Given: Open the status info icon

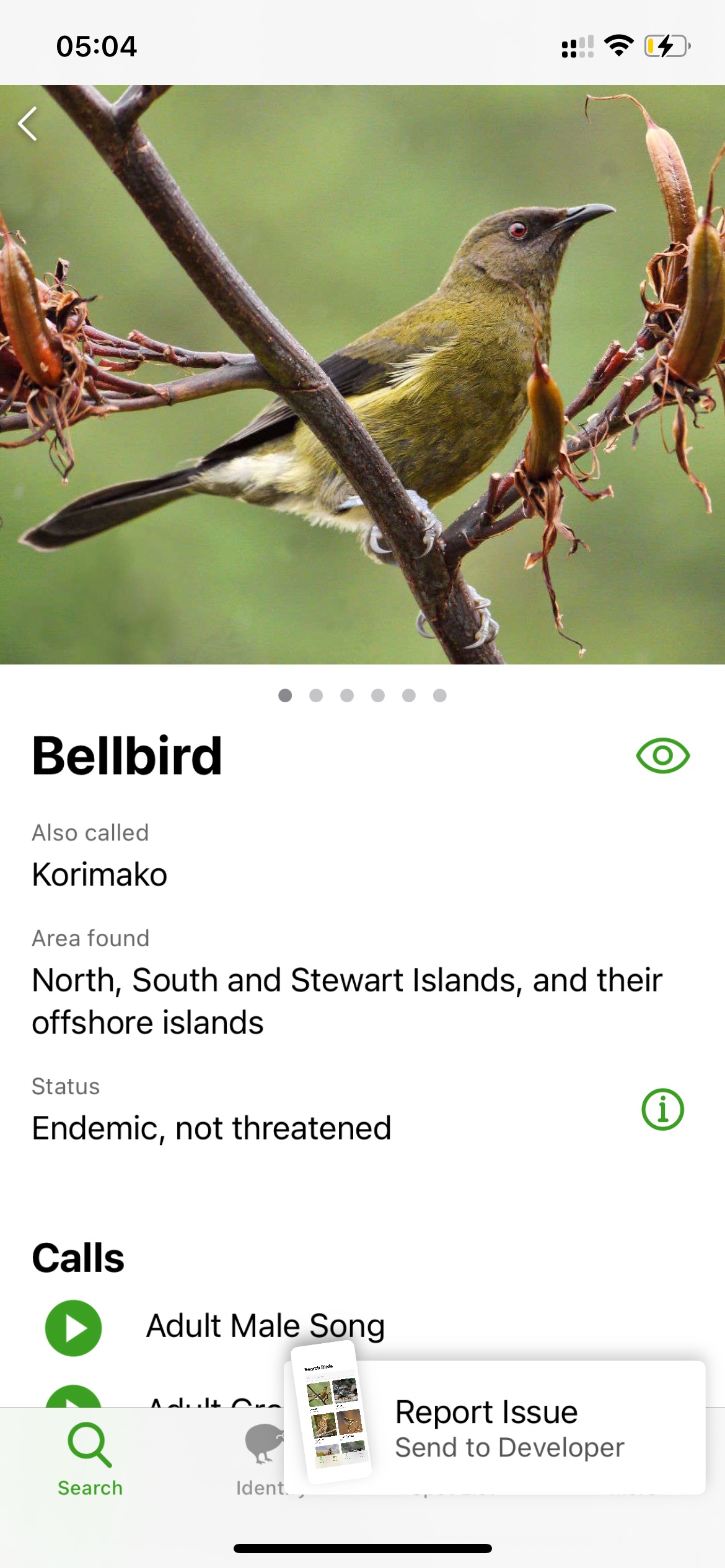Looking at the screenshot, I should 662,1109.
